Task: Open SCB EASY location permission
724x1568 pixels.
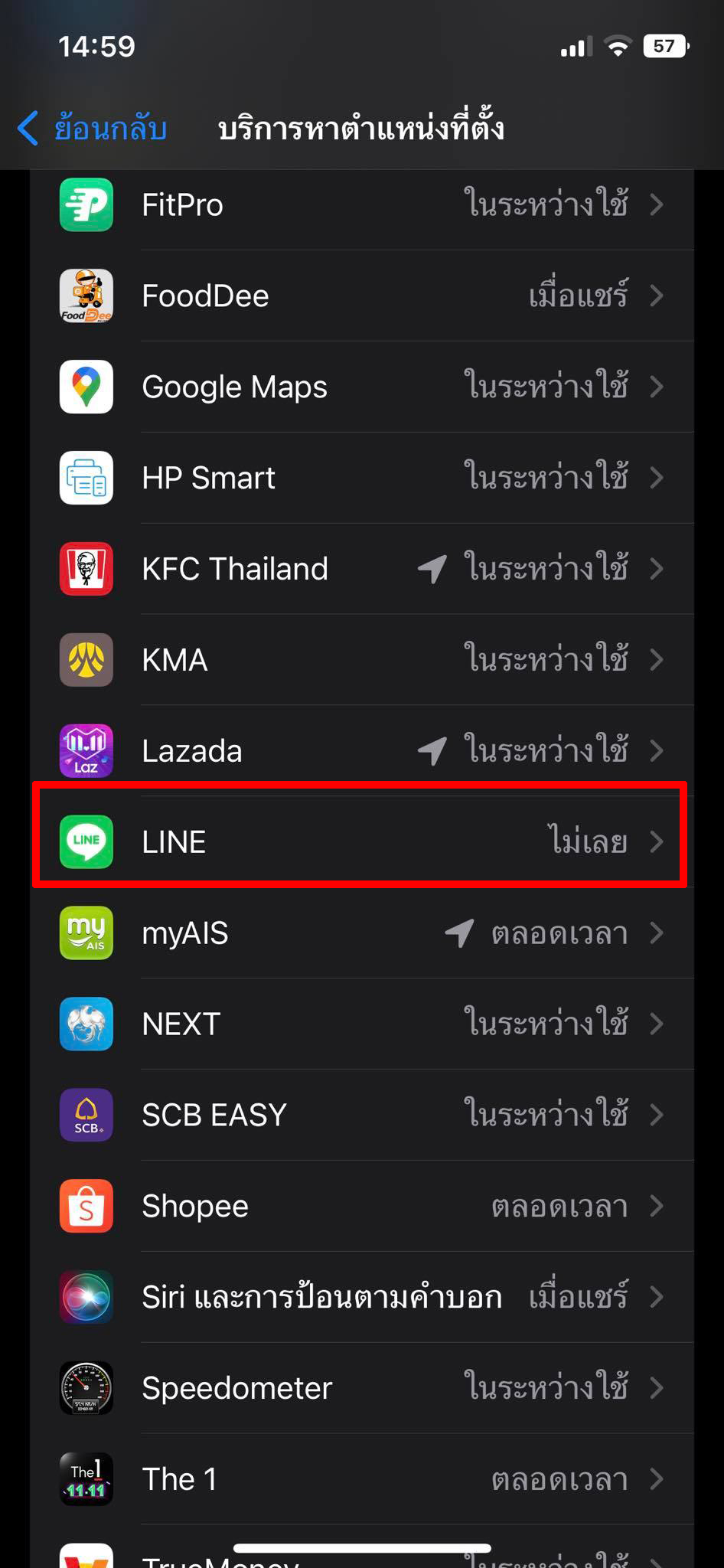Action: (362, 1116)
